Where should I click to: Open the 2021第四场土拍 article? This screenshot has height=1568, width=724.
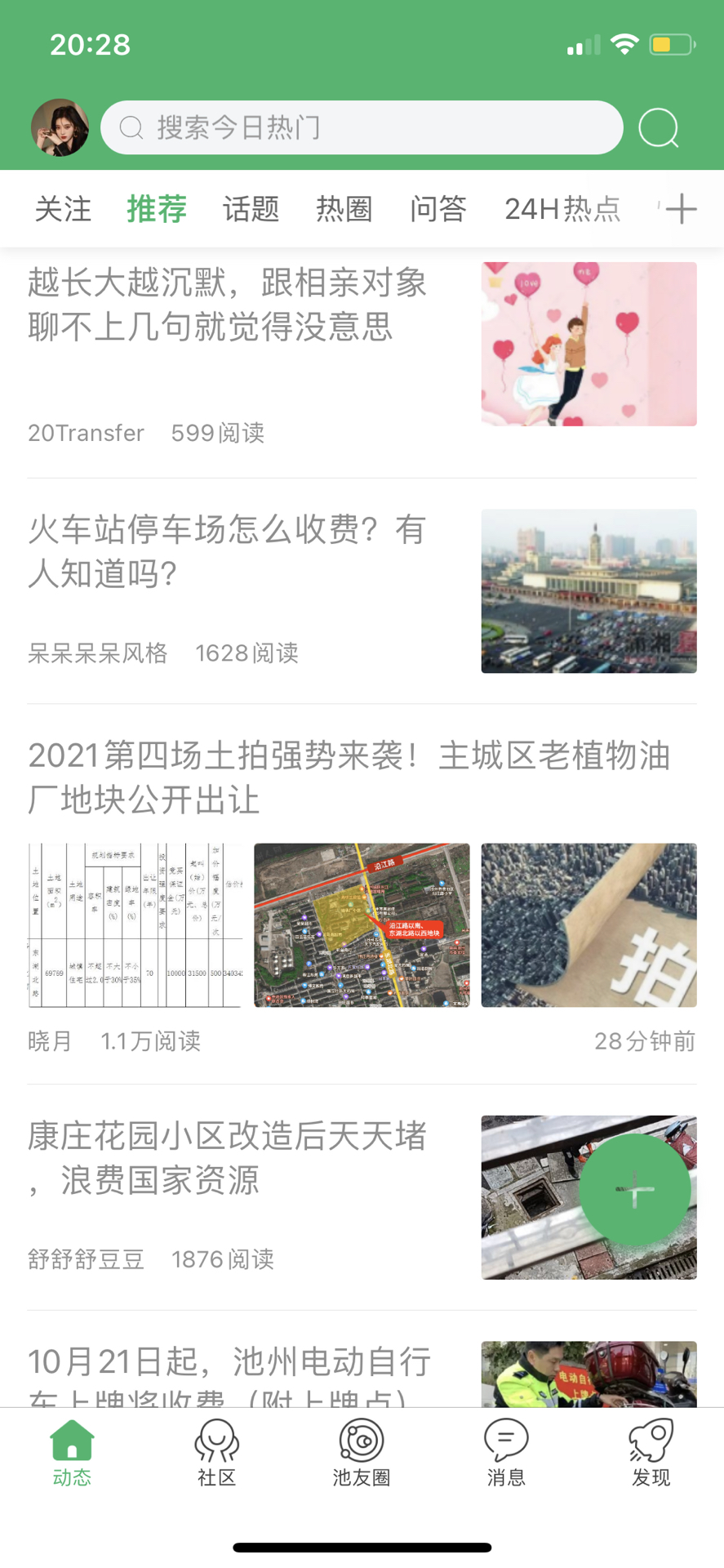point(349,777)
